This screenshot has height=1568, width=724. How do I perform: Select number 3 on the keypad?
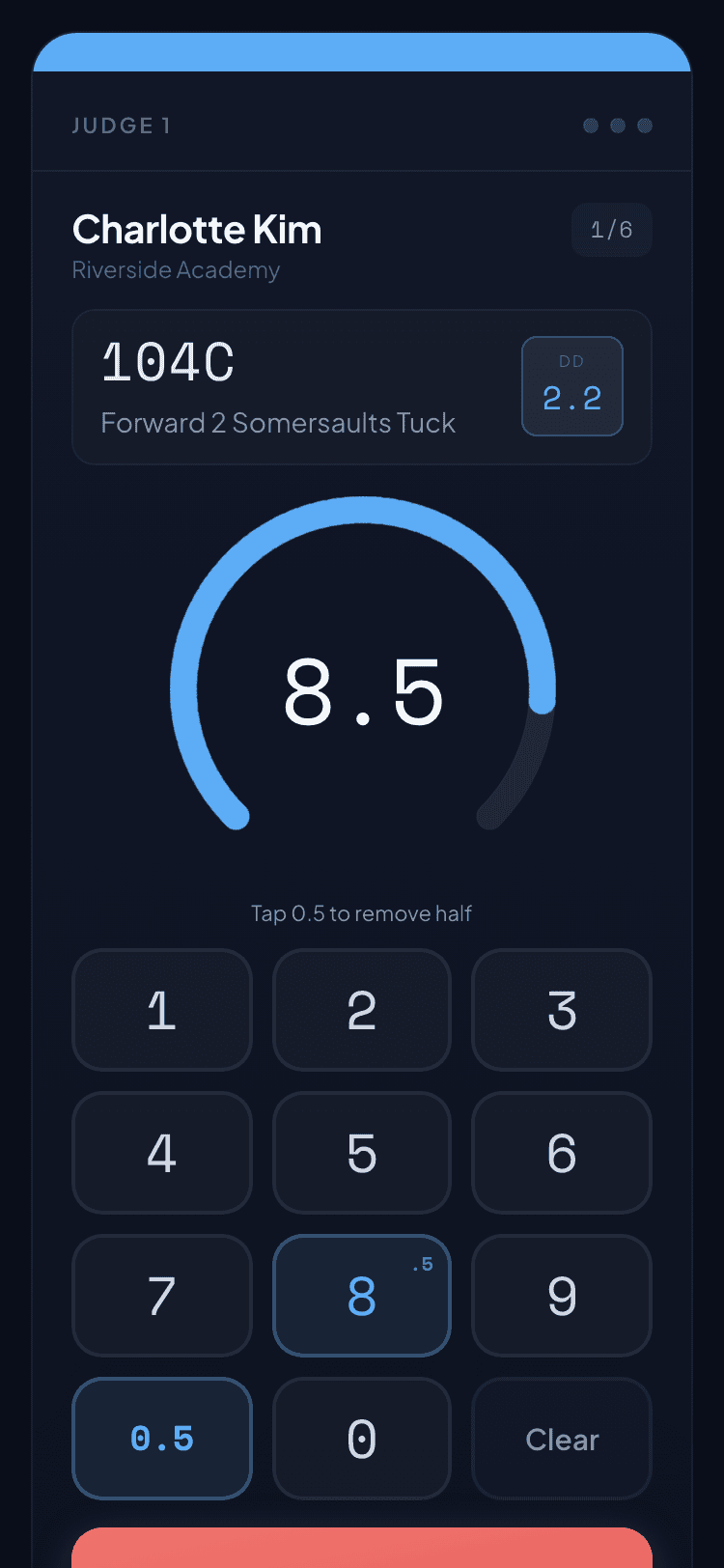562,1010
